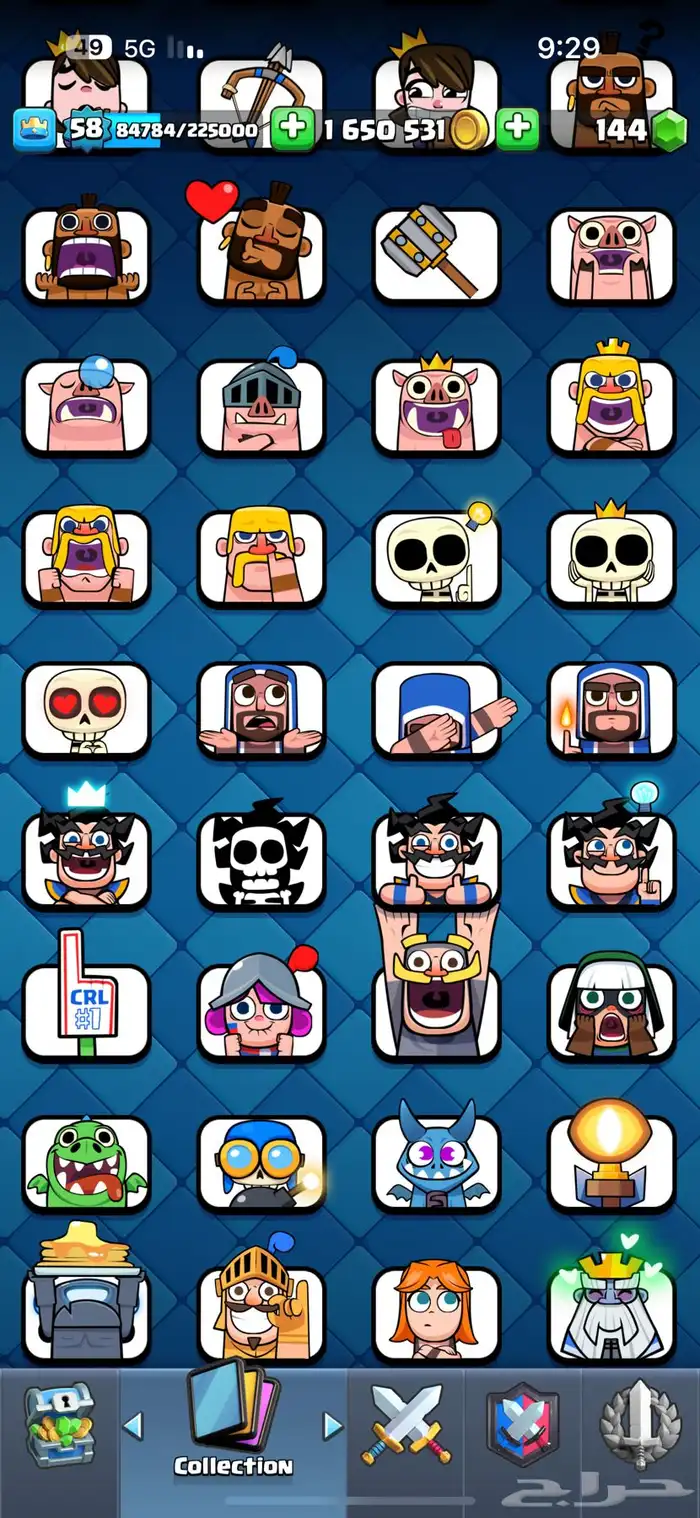Add experience with the green plus
Viewport: 700px width, 1518px height.
point(292,130)
